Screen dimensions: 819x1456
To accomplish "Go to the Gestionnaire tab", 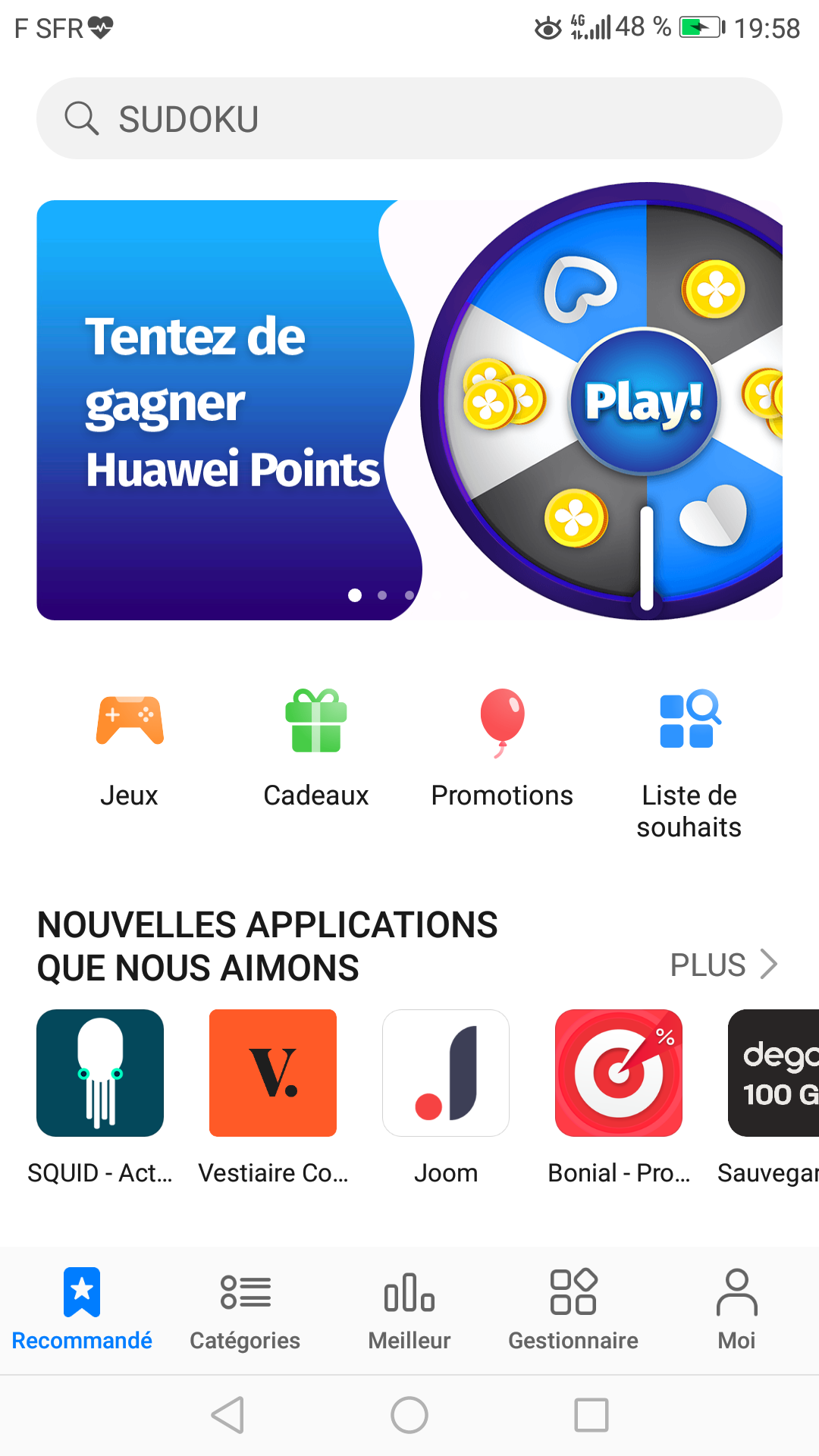I will click(573, 1310).
